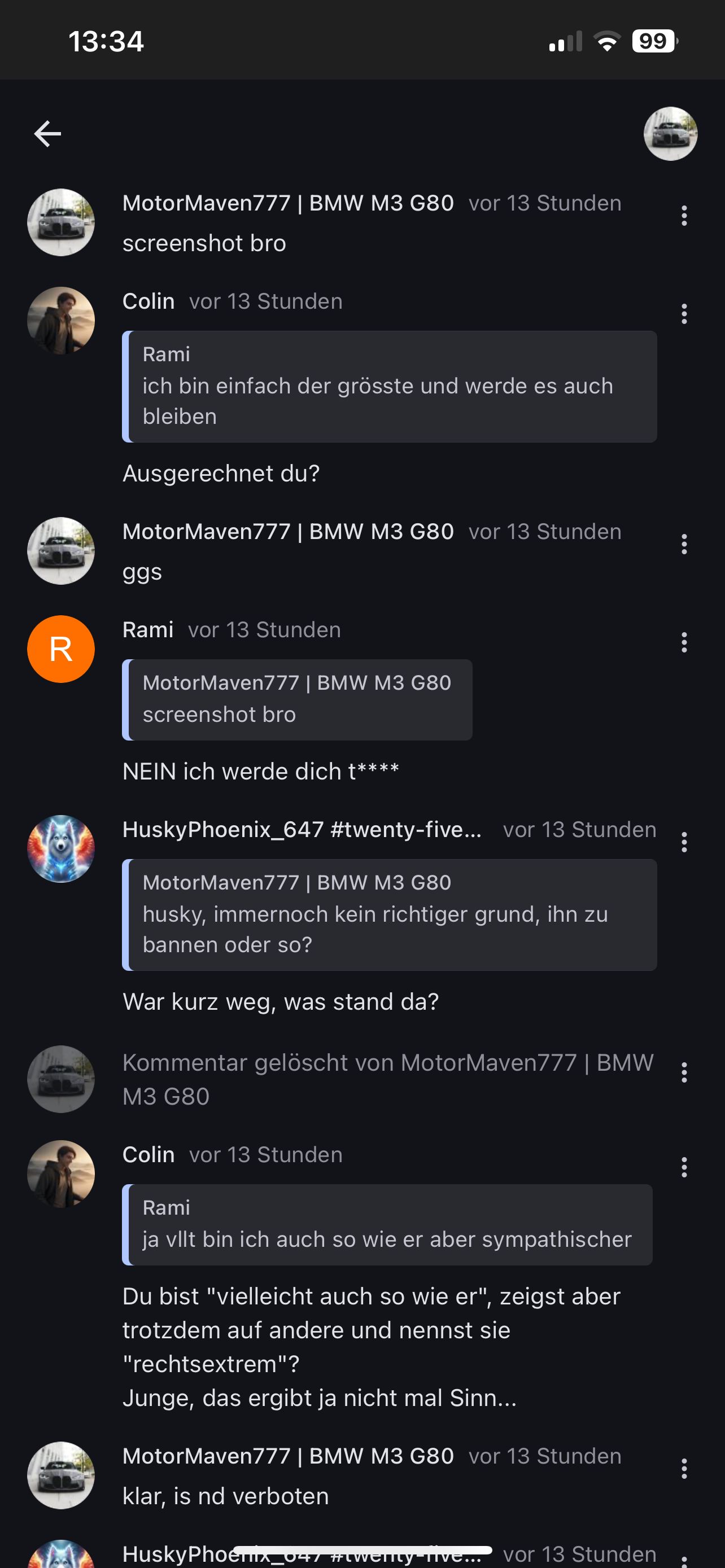
Task: Jump to quoted Rami message "ich bin einfach"
Action: 390,387
